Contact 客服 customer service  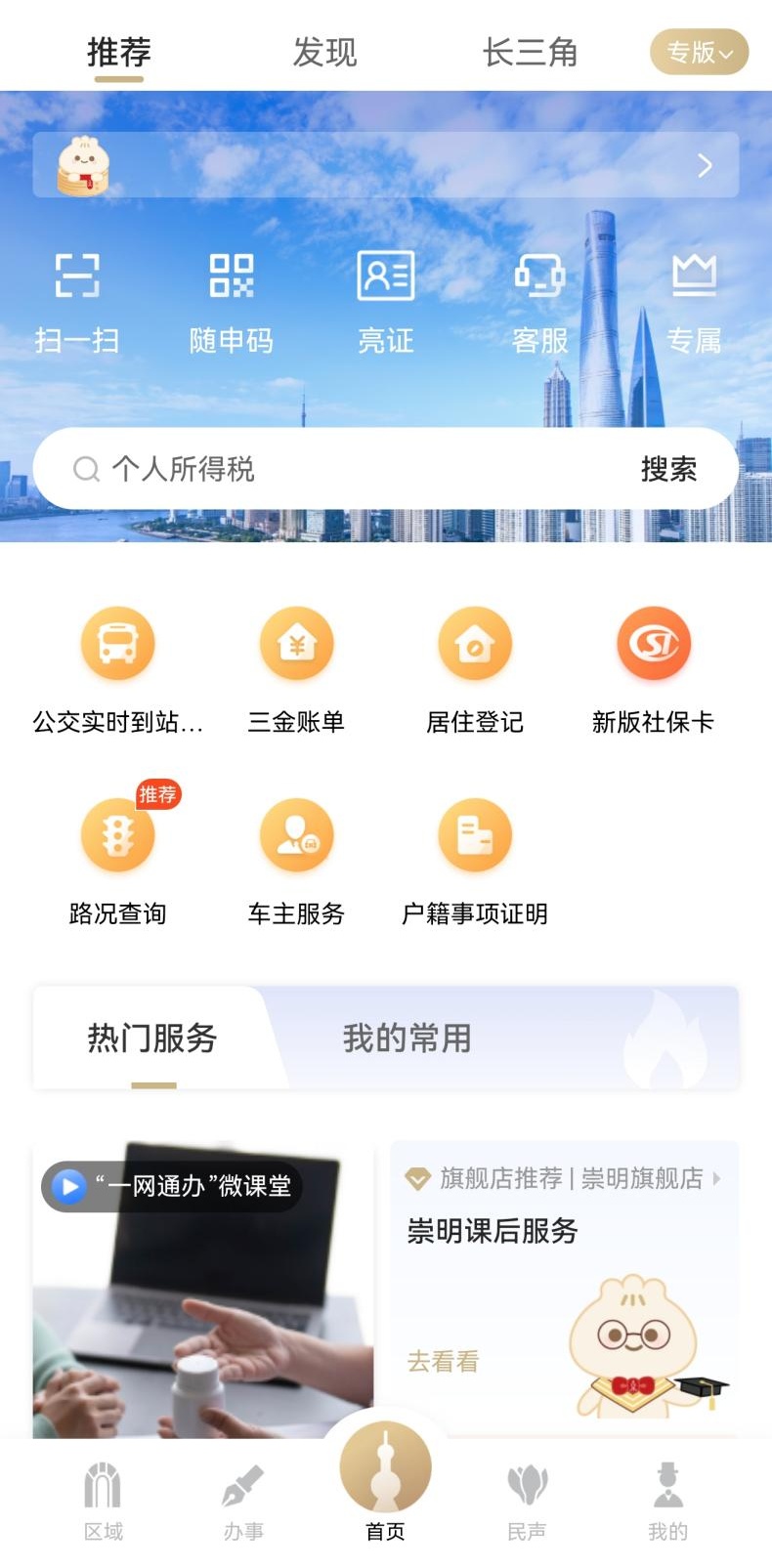(539, 298)
